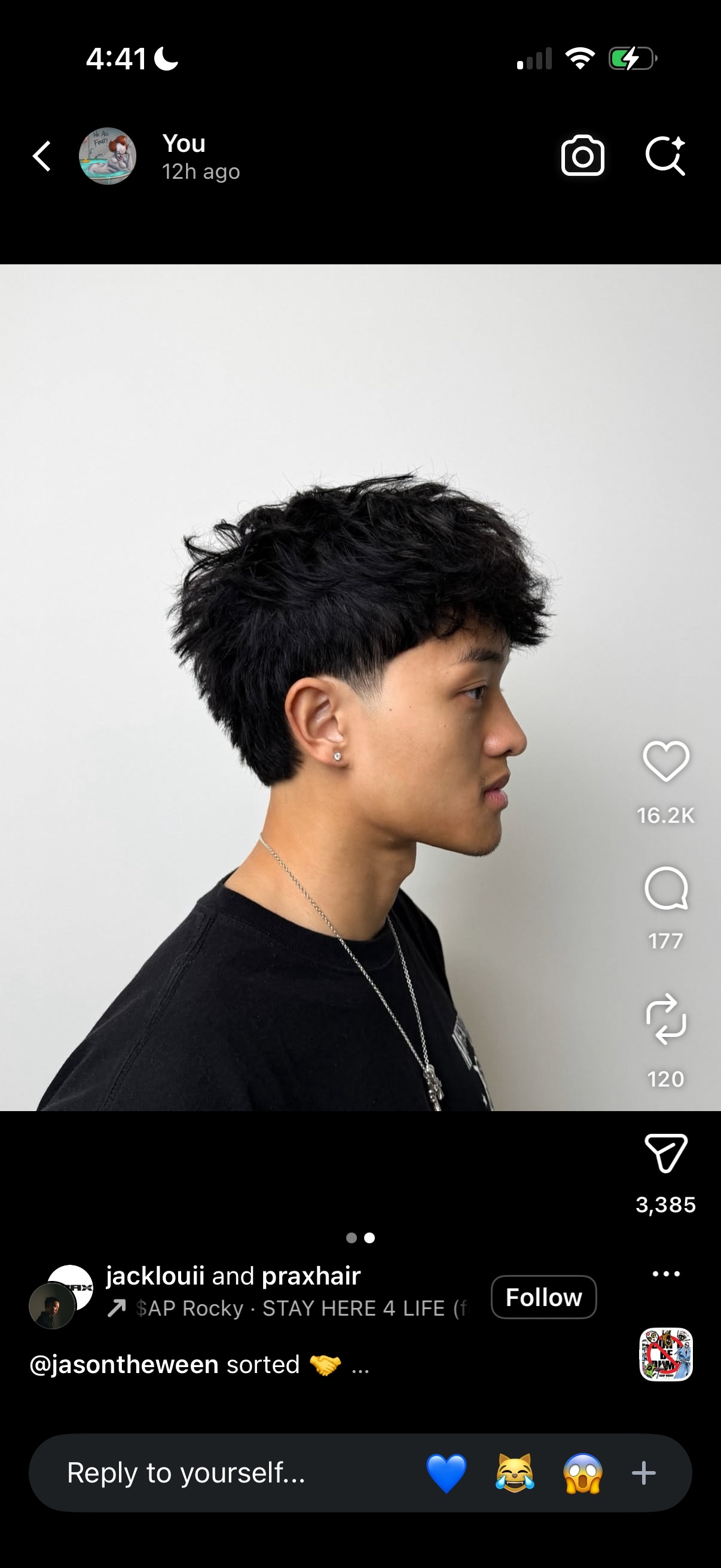Open your profile picture at the top
Viewport: 721px width, 1568px height.
(107, 157)
